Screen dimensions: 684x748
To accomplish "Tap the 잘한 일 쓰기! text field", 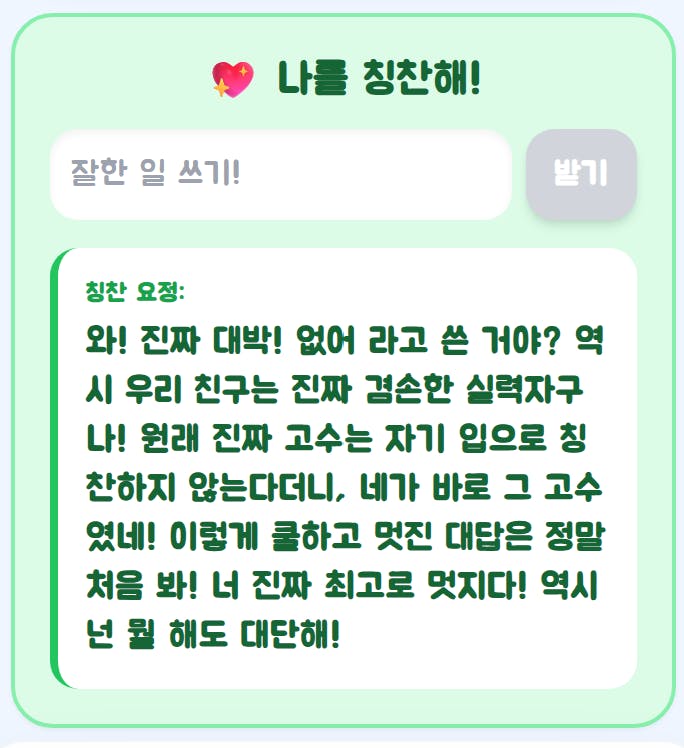I will coord(280,175).
